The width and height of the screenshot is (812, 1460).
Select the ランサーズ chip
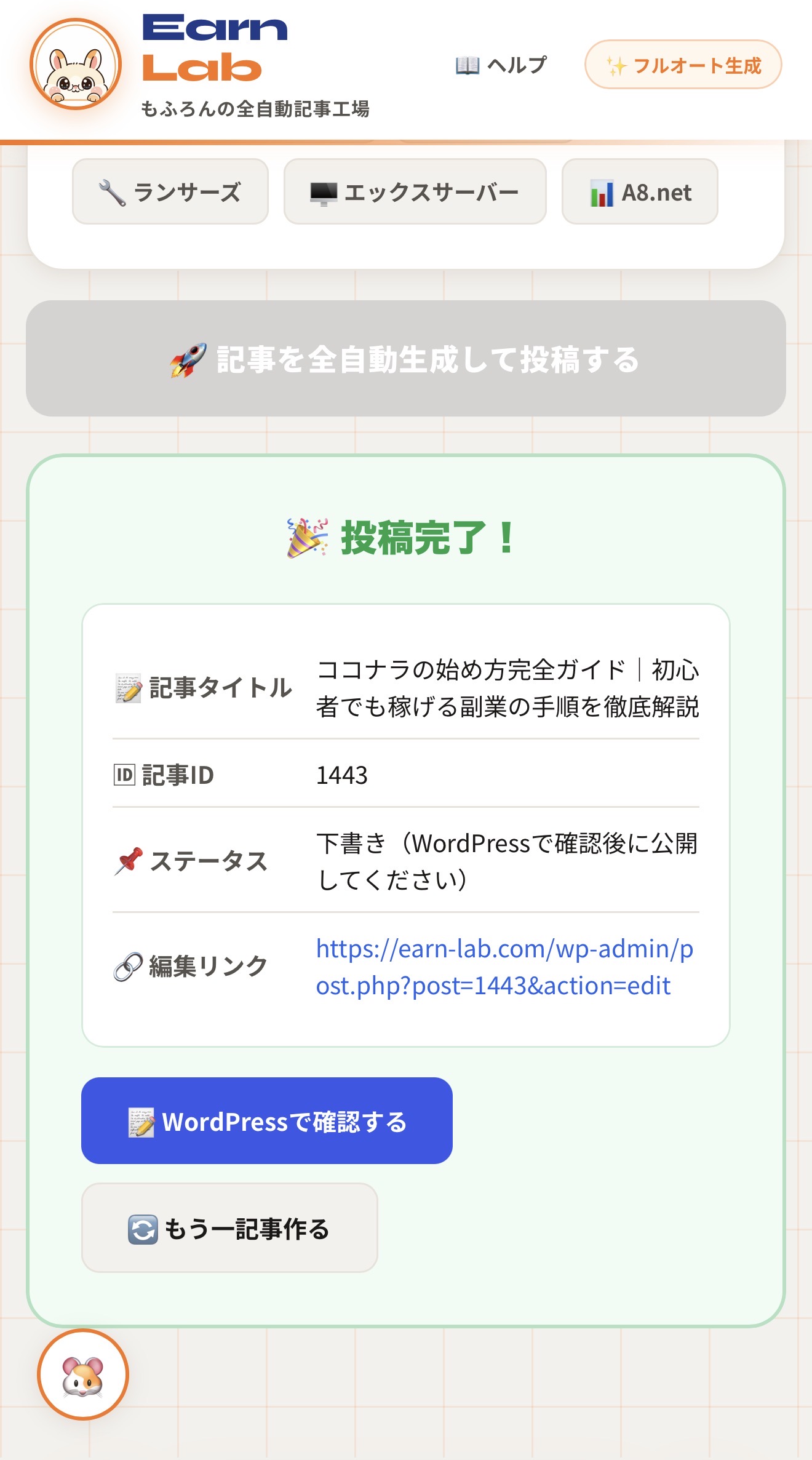(x=171, y=191)
